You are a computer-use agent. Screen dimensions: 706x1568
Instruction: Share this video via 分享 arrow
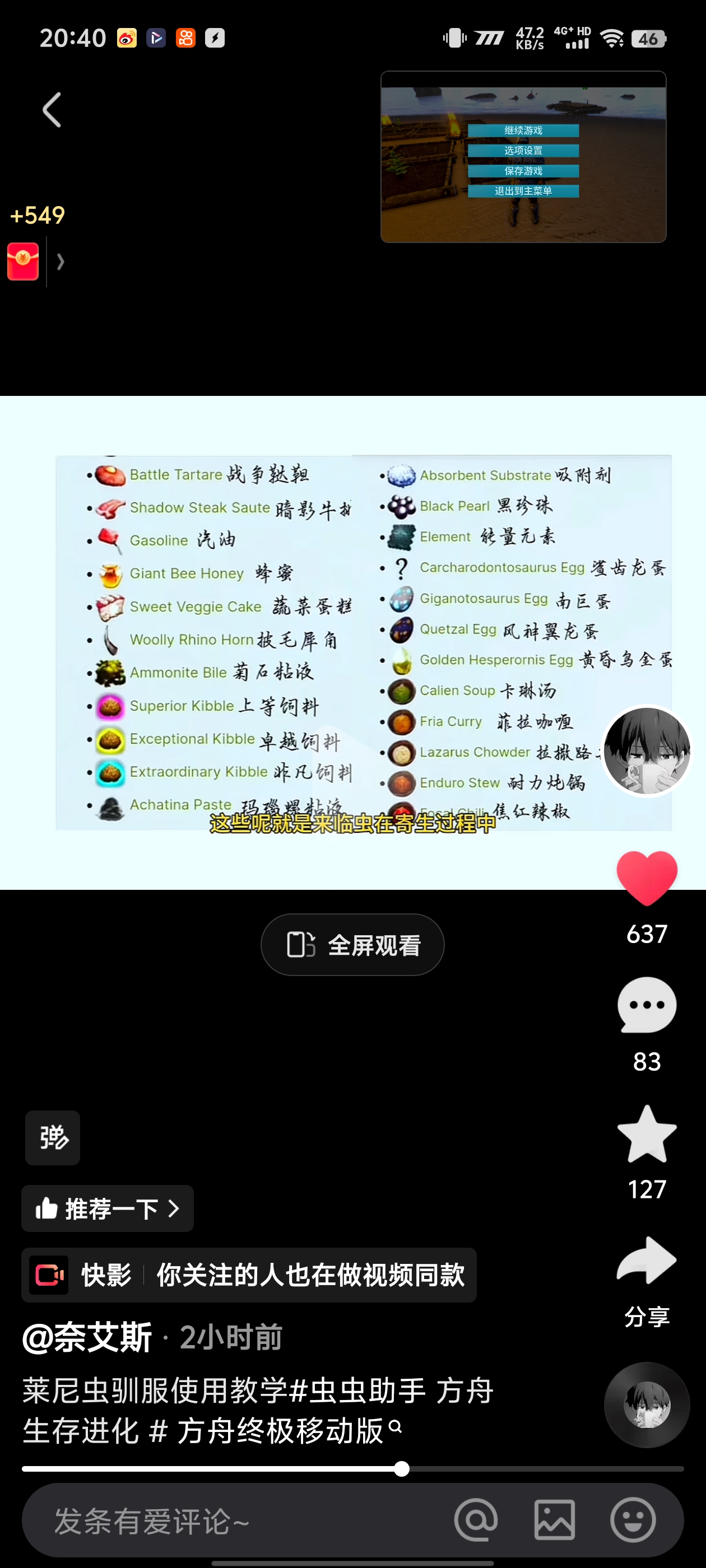point(646,1261)
